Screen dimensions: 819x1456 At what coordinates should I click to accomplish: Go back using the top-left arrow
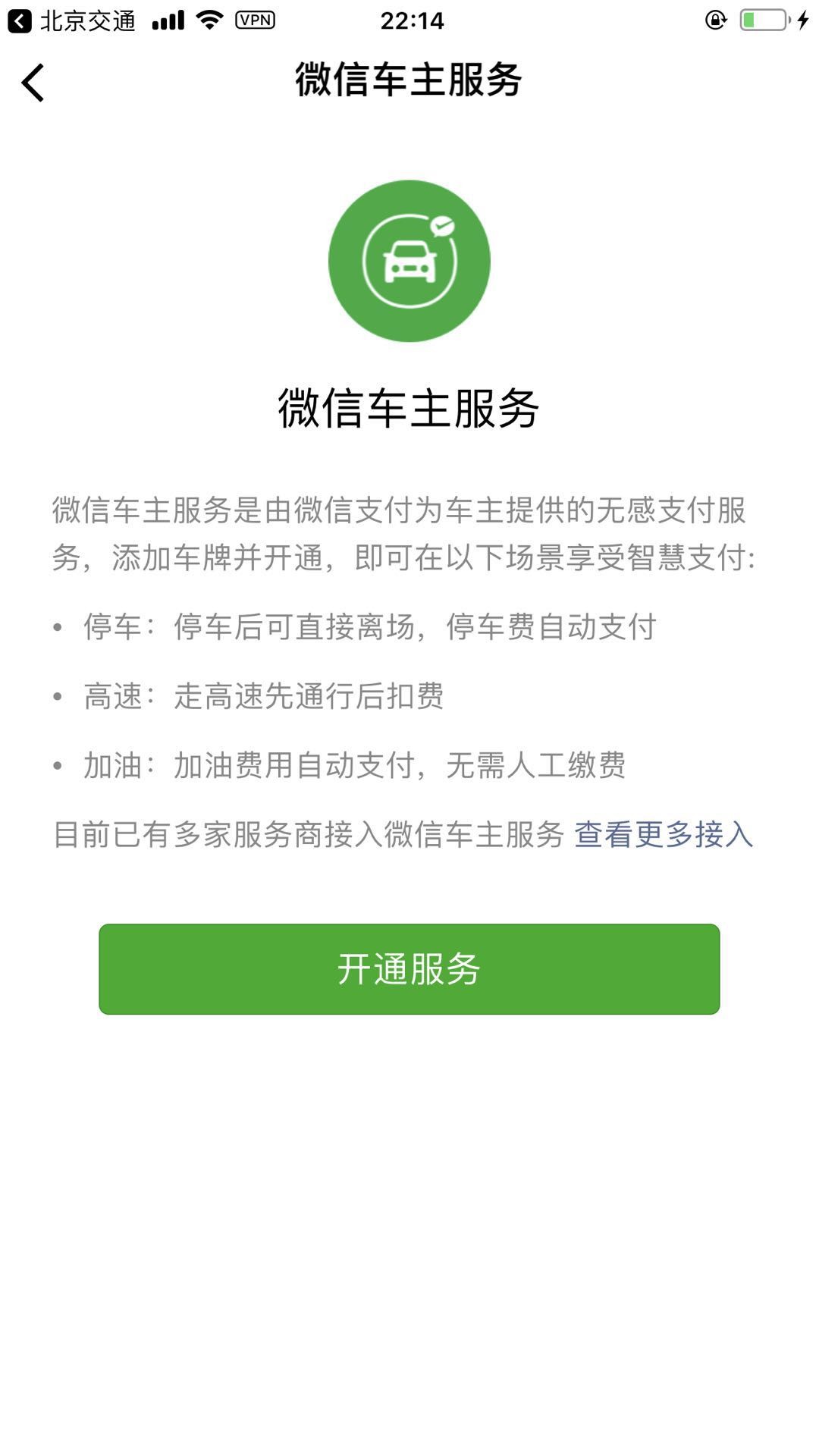[x=33, y=82]
